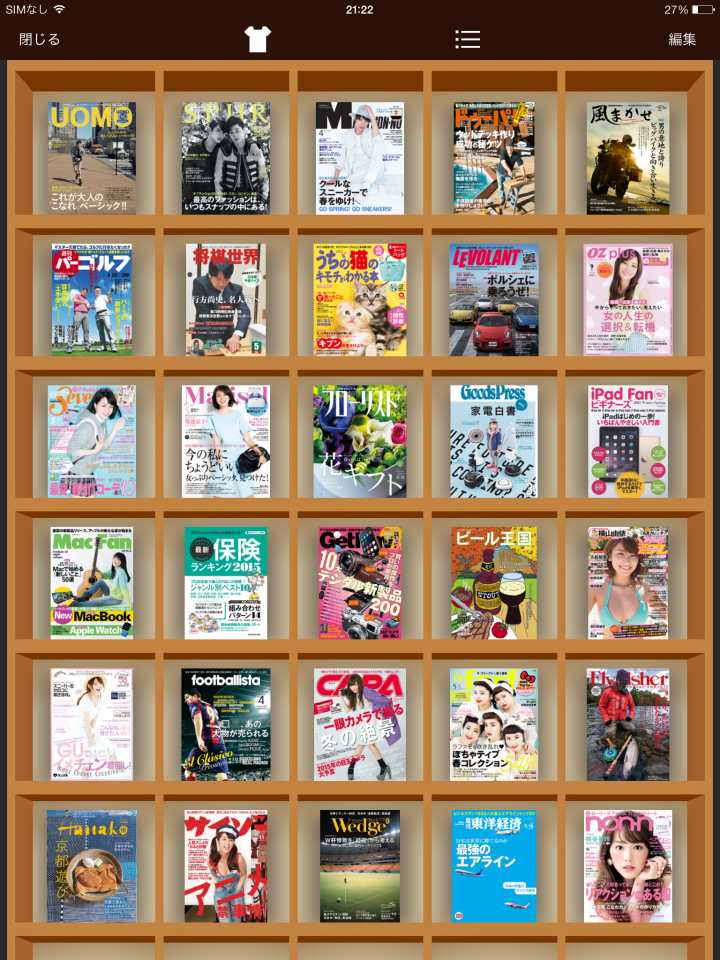Tap 編集 to edit the shelf
The width and height of the screenshot is (720, 960).
tap(682, 39)
